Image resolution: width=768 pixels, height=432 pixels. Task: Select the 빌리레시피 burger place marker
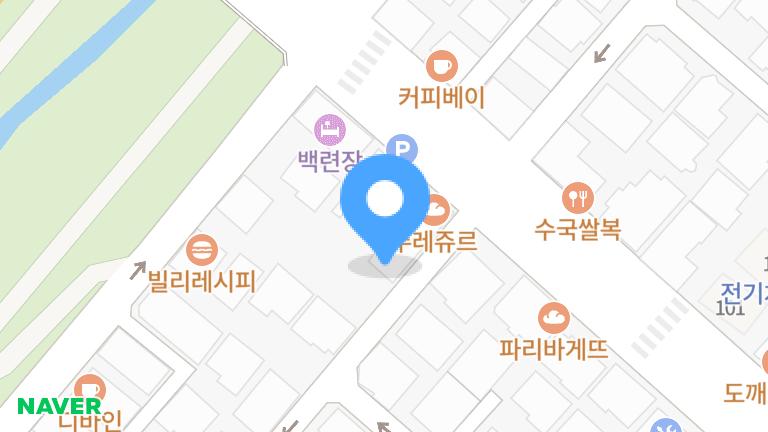pyautogui.click(x=201, y=249)
